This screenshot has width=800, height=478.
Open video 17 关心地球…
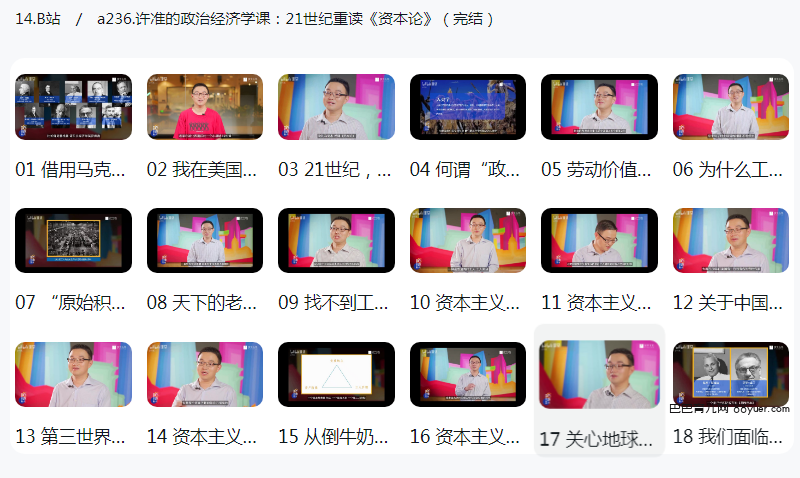tap(599, 375)
